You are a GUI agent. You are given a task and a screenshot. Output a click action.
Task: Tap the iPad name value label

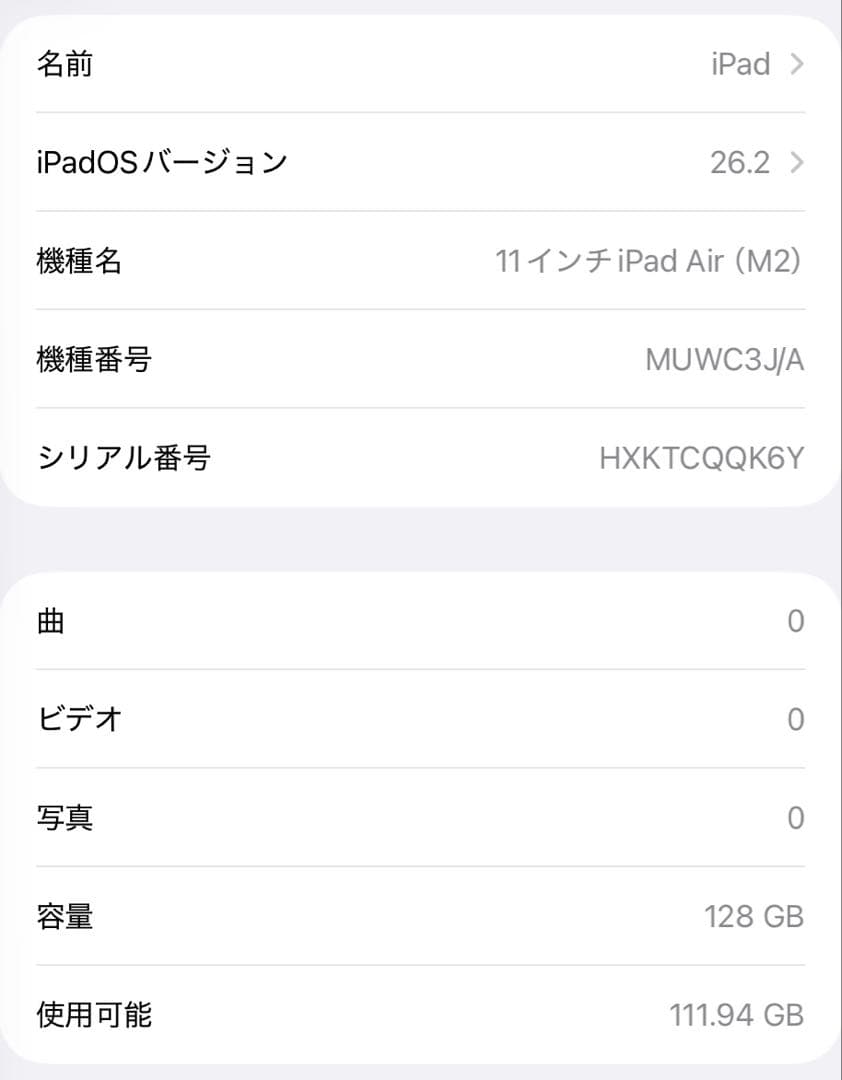pyautogui.click(x=741, y=64)
